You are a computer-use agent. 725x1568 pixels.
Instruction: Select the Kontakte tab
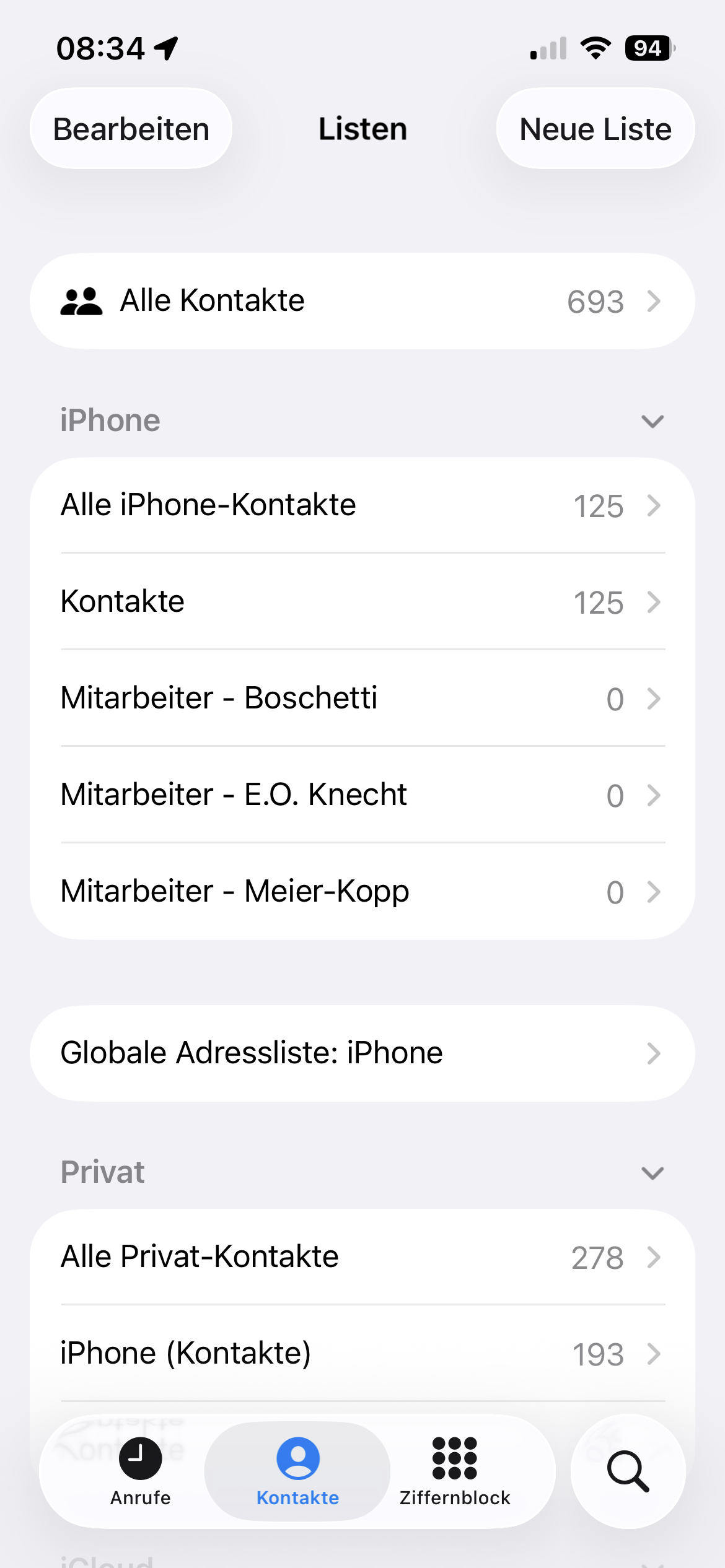[x=297, y=1471]
